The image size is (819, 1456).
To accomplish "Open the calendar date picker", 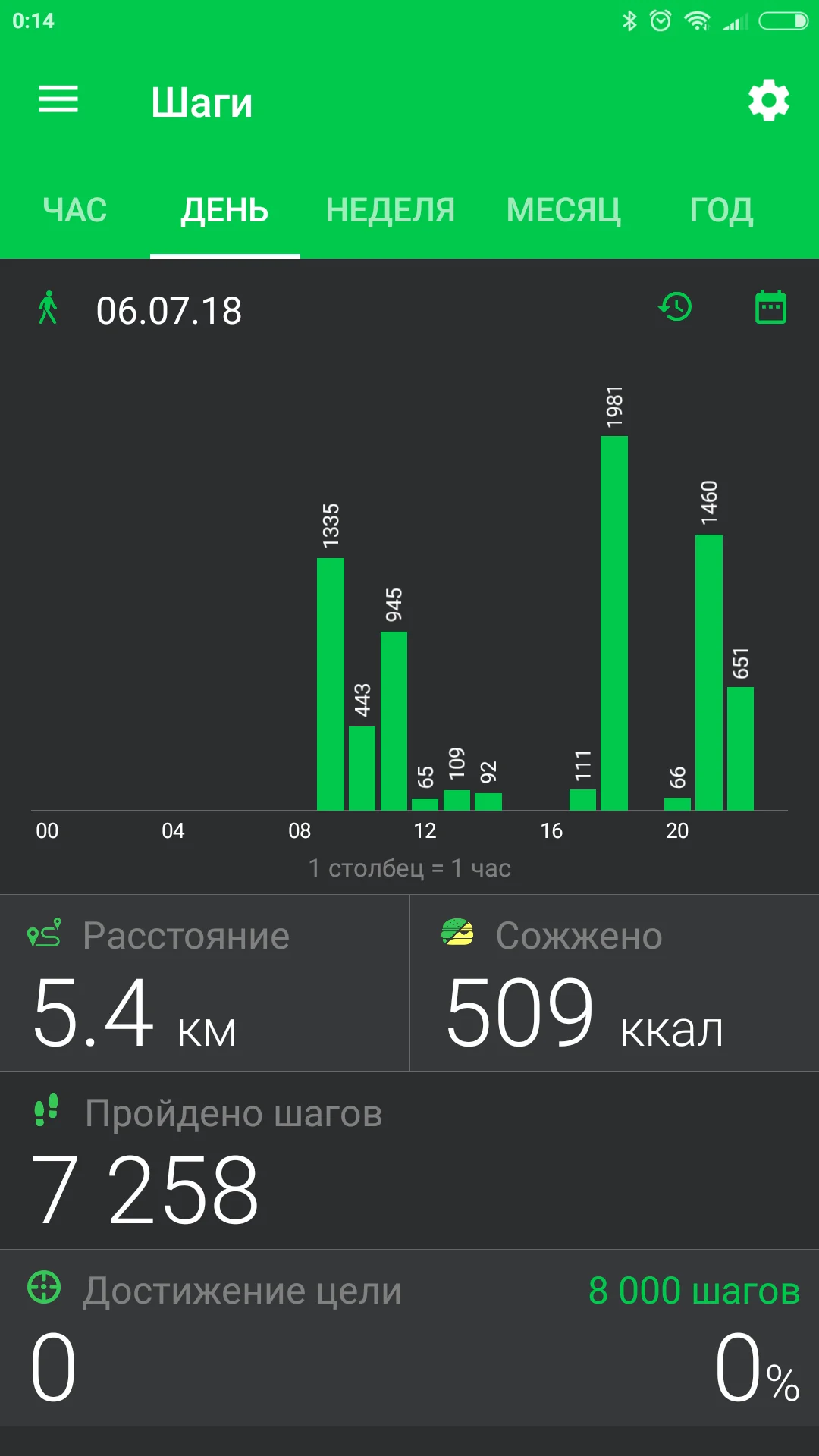I will click(770, 307).
